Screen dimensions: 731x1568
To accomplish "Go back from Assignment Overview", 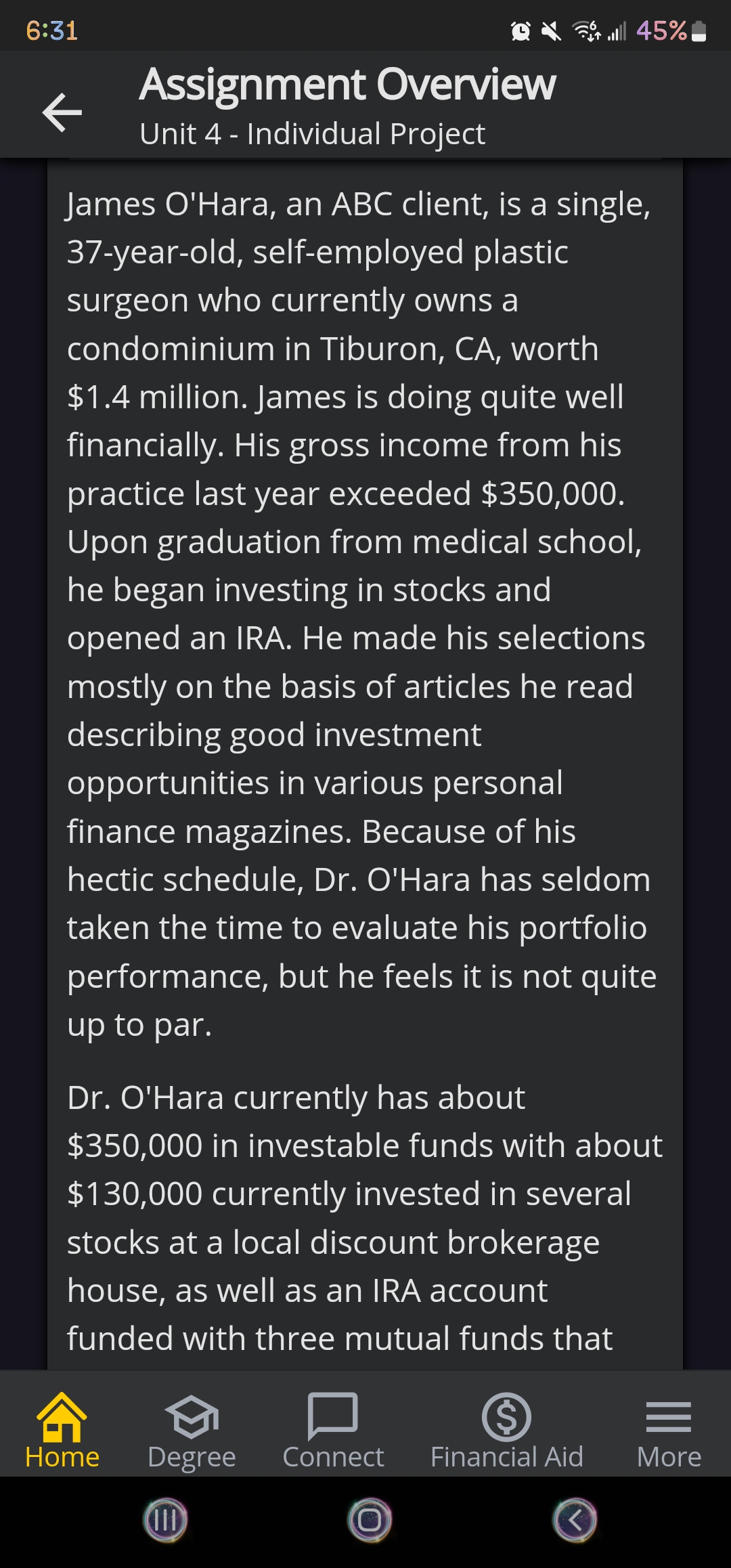I will [62, 112].
